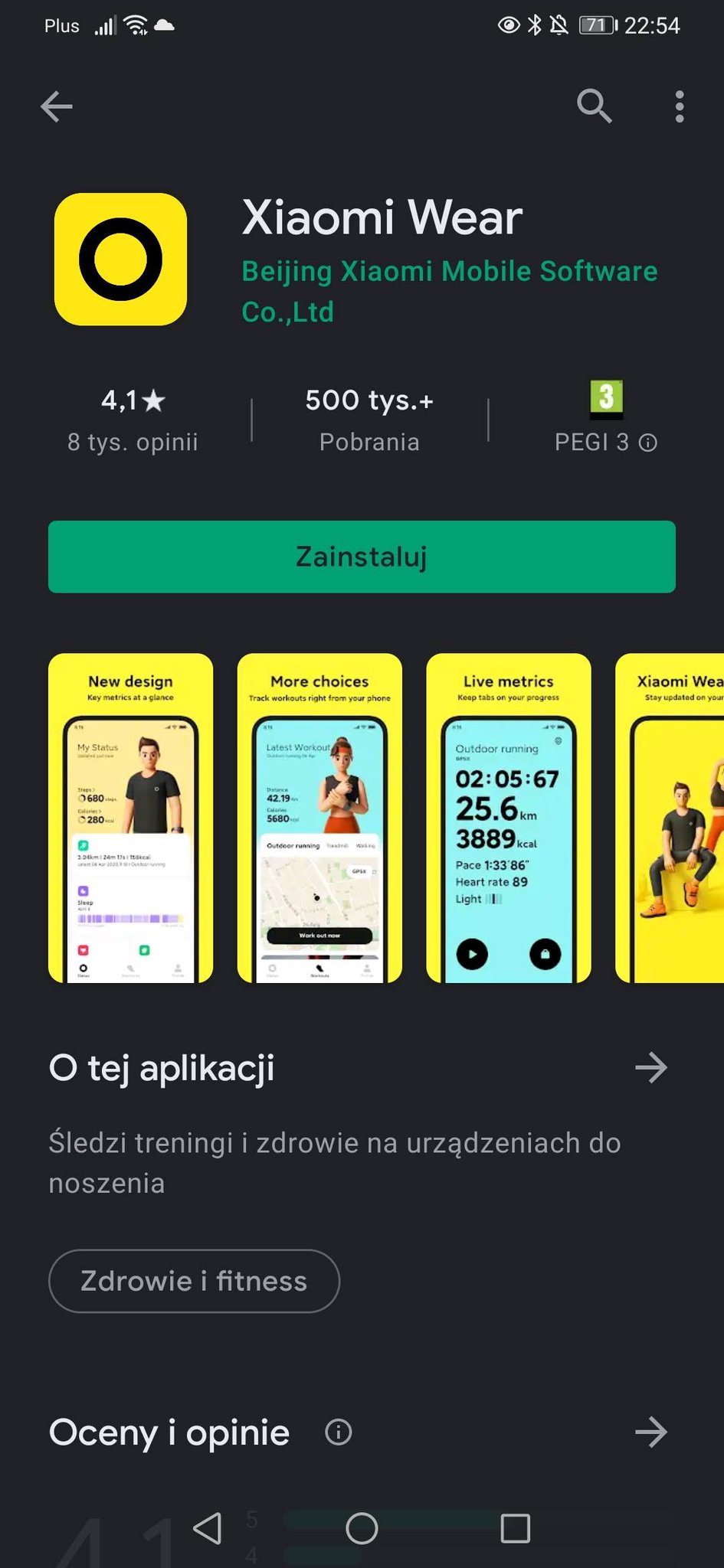The image size is (724, 1568).
Task: Expand the O tej aplikacji section arrow
Action: tap(651, 1067)
